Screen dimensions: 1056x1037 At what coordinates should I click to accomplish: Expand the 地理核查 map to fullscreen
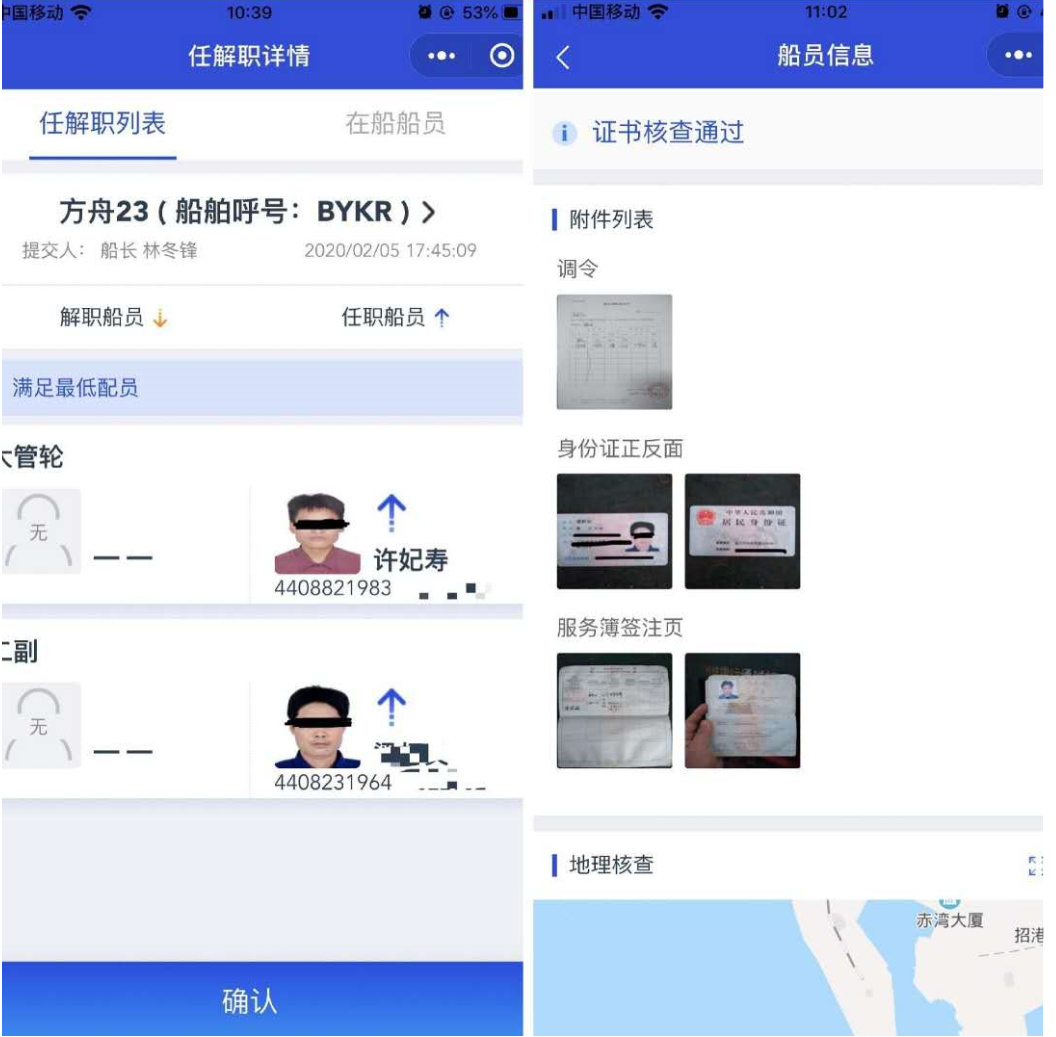coord(1035,866)
